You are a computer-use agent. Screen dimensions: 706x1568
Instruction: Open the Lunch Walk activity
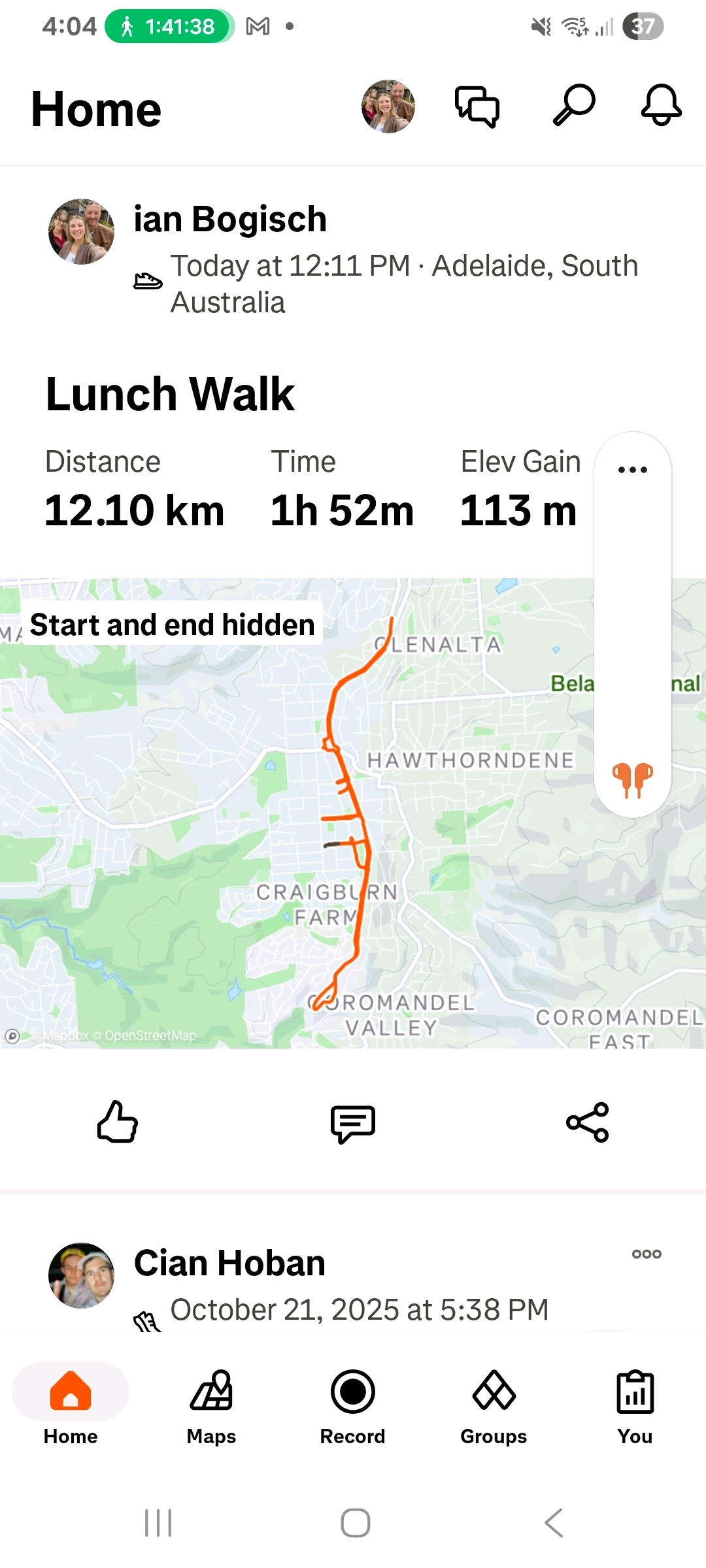coord(170,394)
